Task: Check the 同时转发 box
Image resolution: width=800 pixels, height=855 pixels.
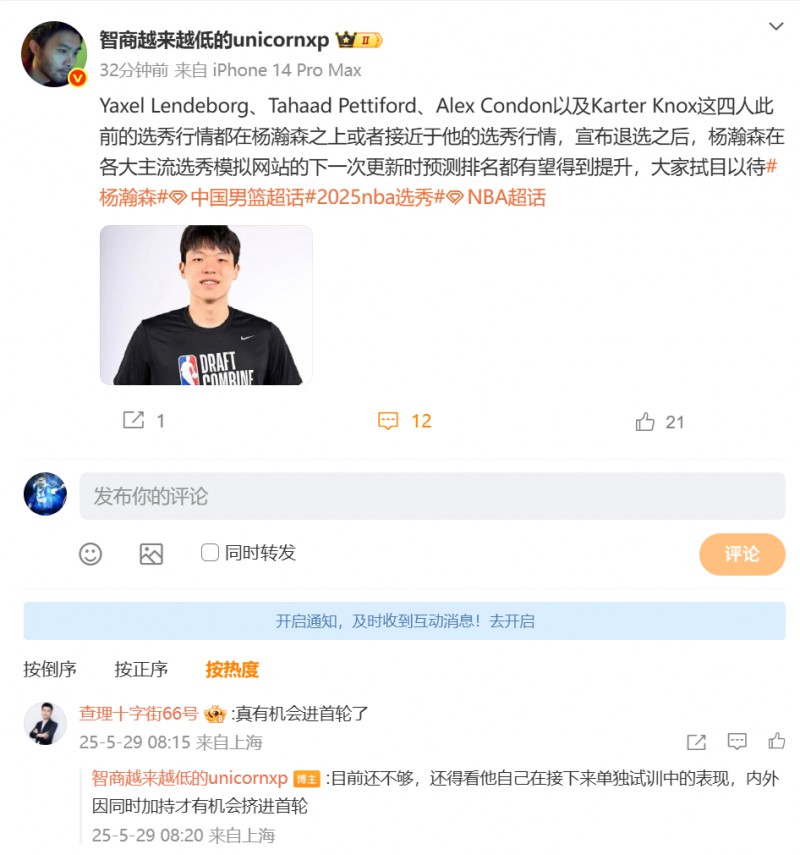Action: (210, 553)
